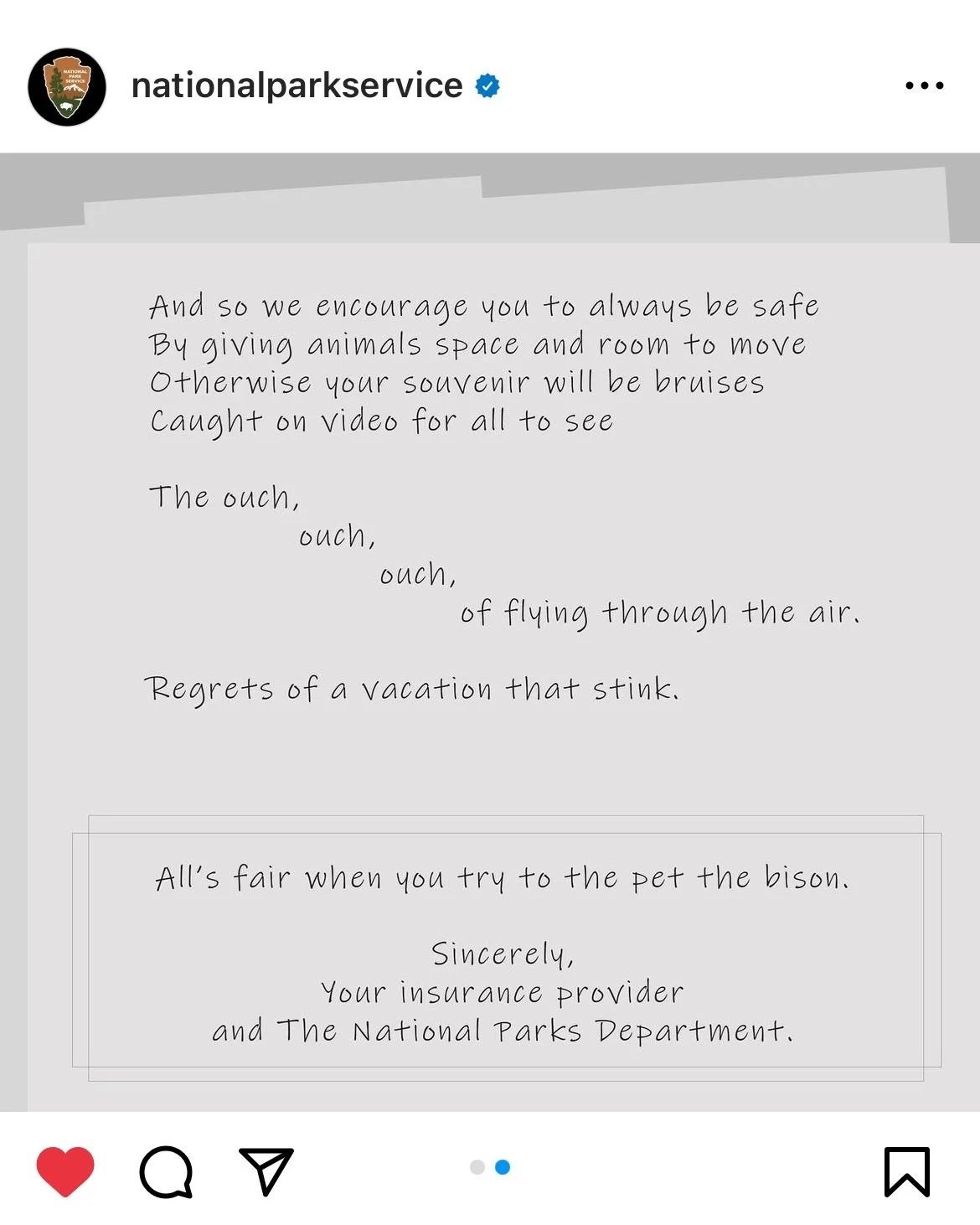Unlike the post with the red heart
Image resolution: width=980 pixels, height=1225 pixels.
(65, 1170)
